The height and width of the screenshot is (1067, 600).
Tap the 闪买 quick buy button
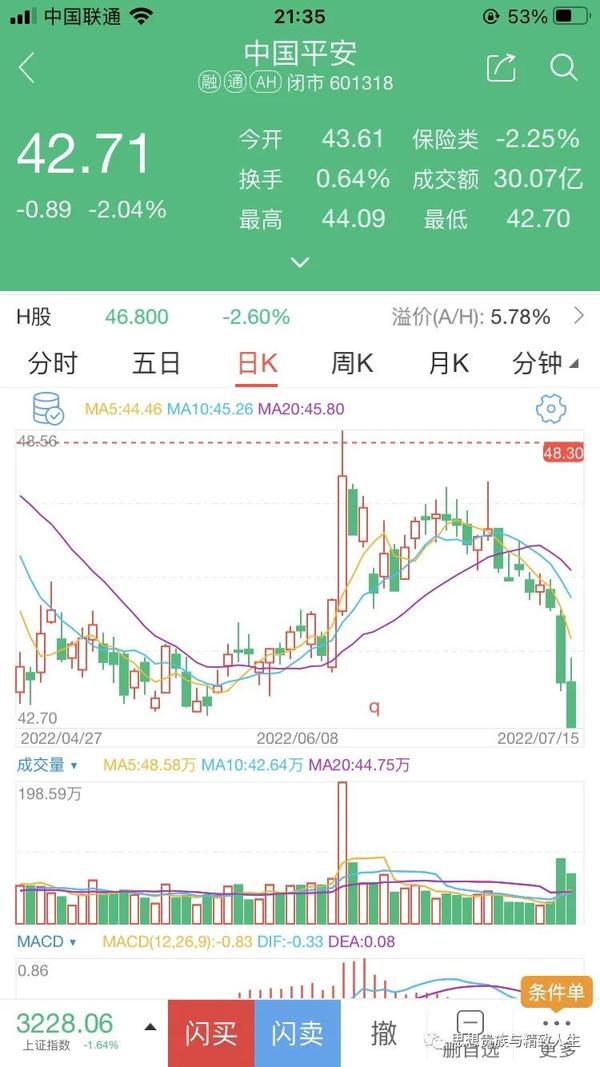(211, 1033)
